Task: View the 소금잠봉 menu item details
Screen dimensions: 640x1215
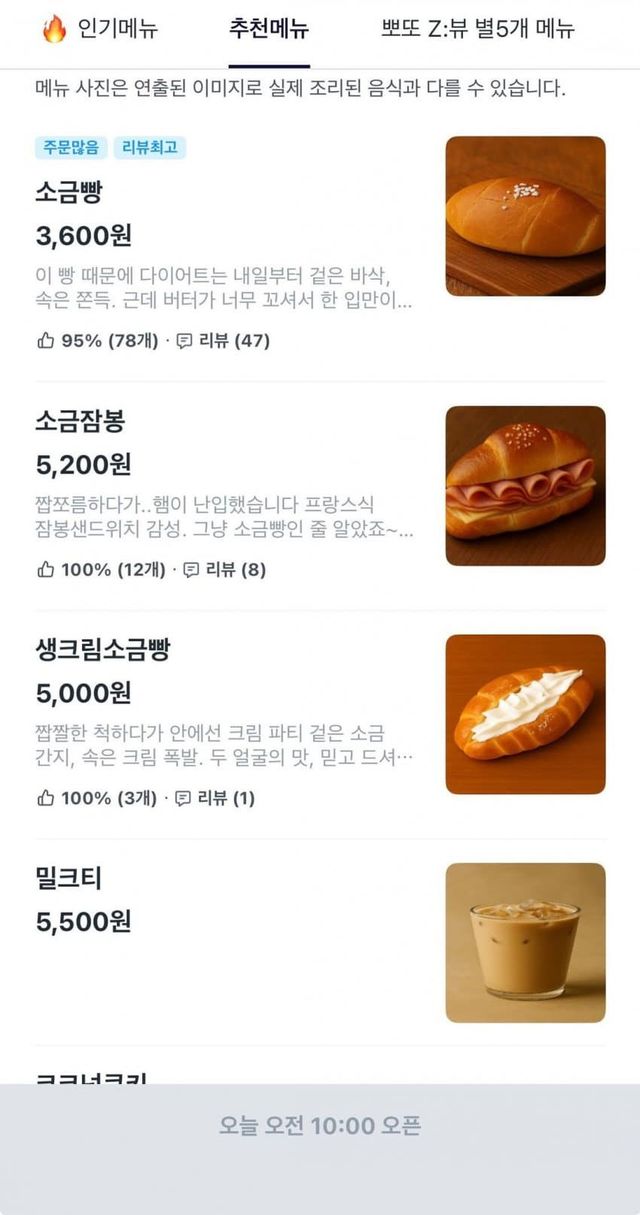Action: click(x=80, y=421)
